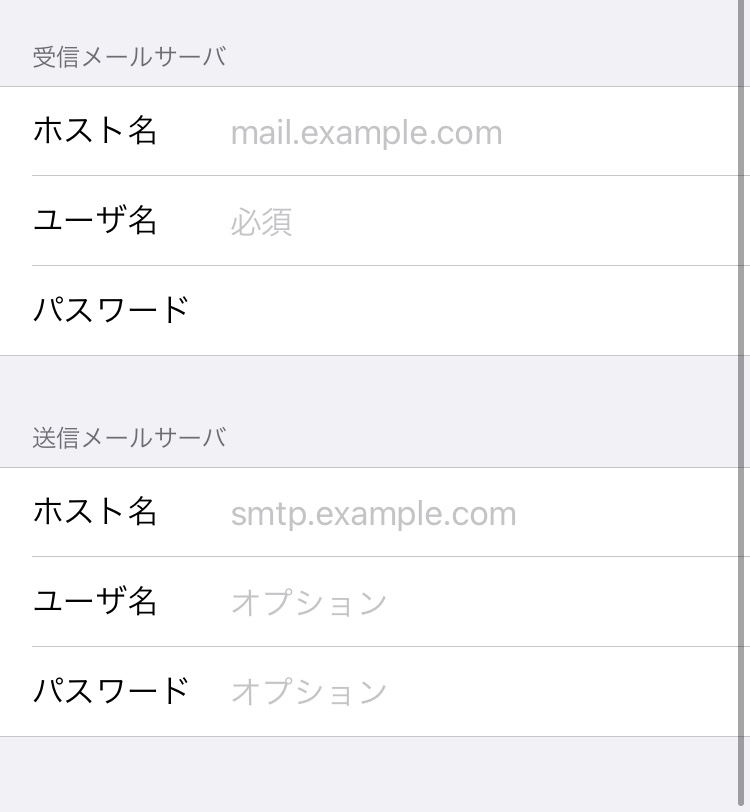The image size is (750, 812).
Task: Focus the outgoing server user name field
Action: pos(470,602)
